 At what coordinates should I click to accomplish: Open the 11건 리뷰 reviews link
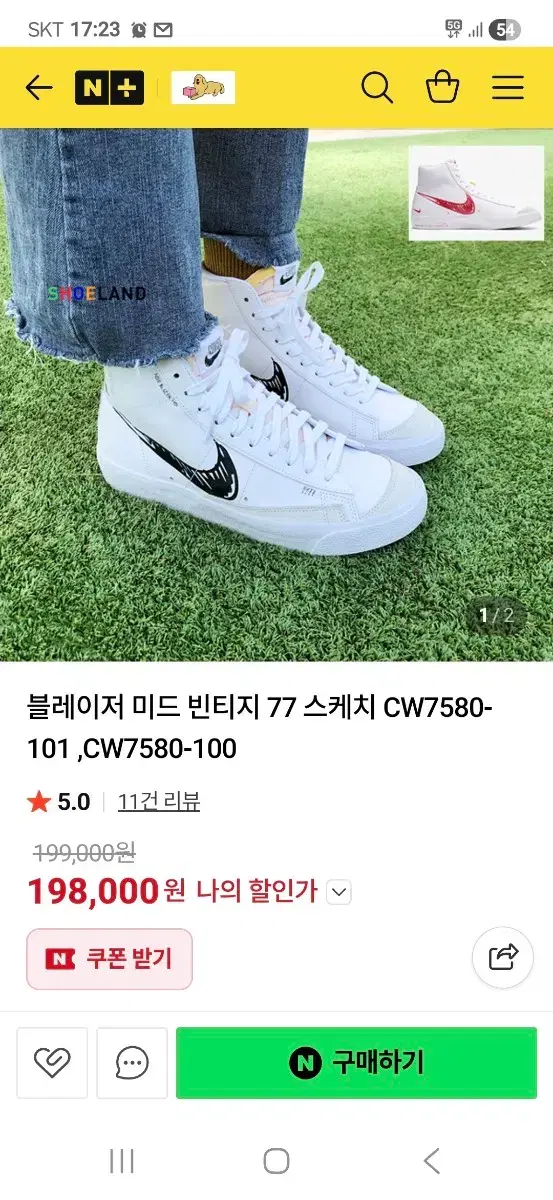(159, 801)
